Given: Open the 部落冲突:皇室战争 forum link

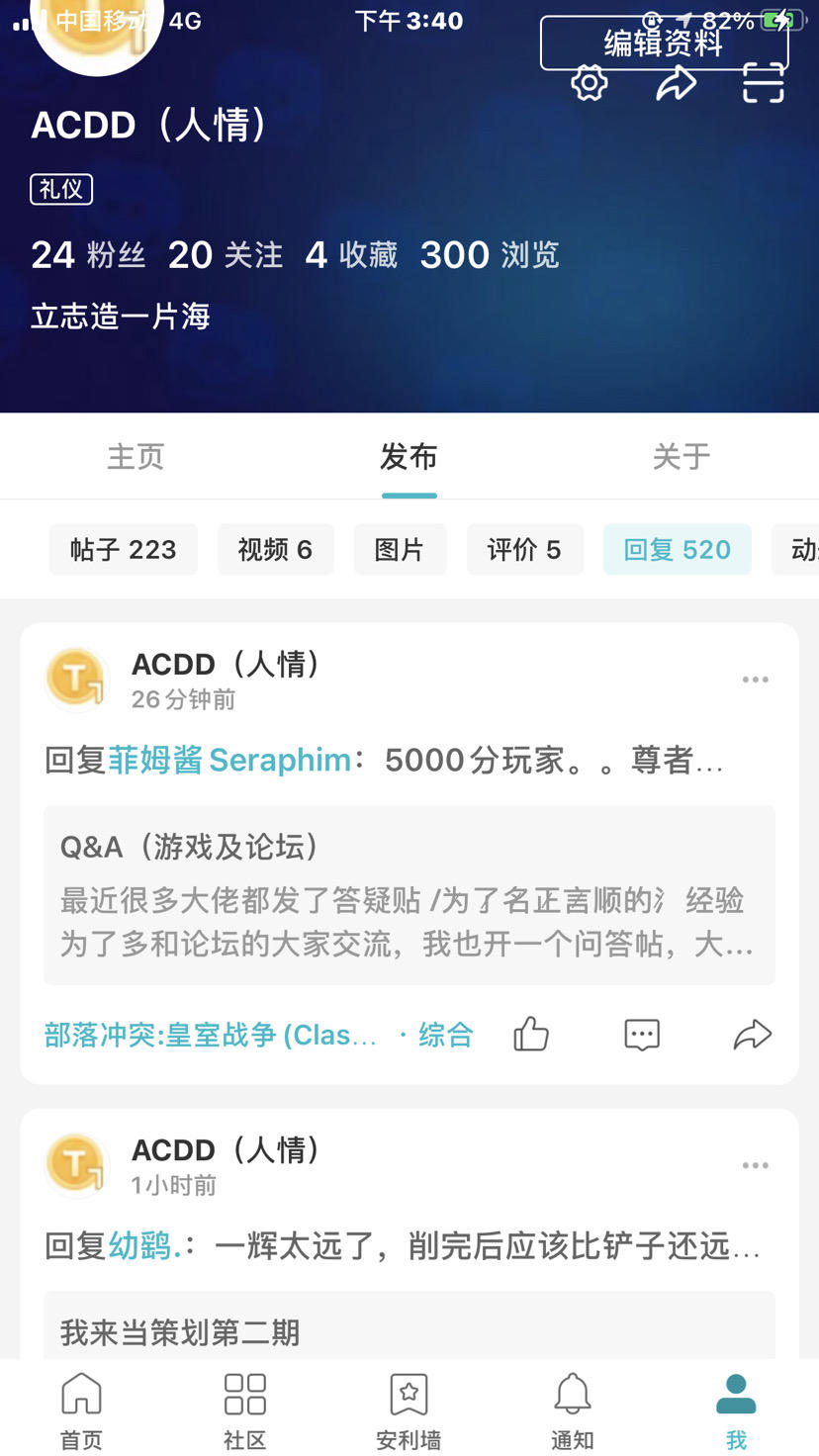Looking at the screenshot, I should pos(211,1035).
